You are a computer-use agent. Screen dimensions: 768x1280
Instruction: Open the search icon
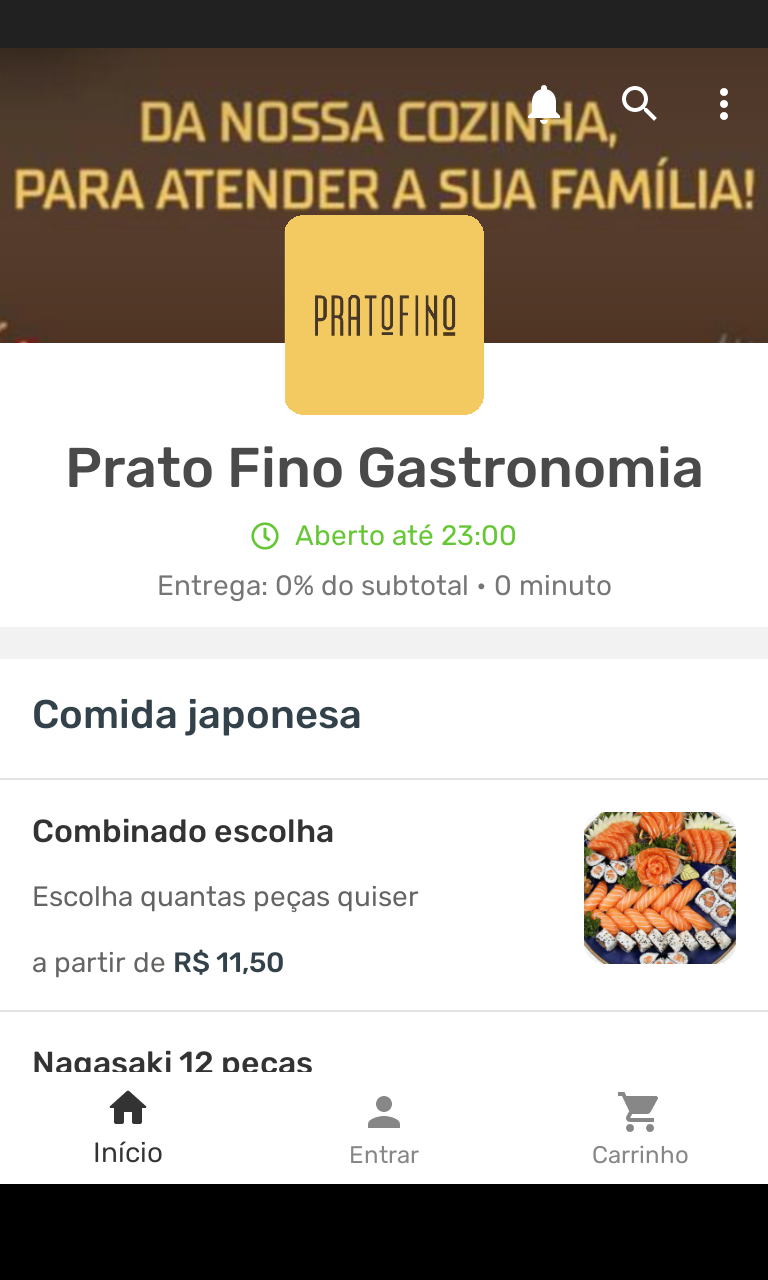[x=639, y=104]
